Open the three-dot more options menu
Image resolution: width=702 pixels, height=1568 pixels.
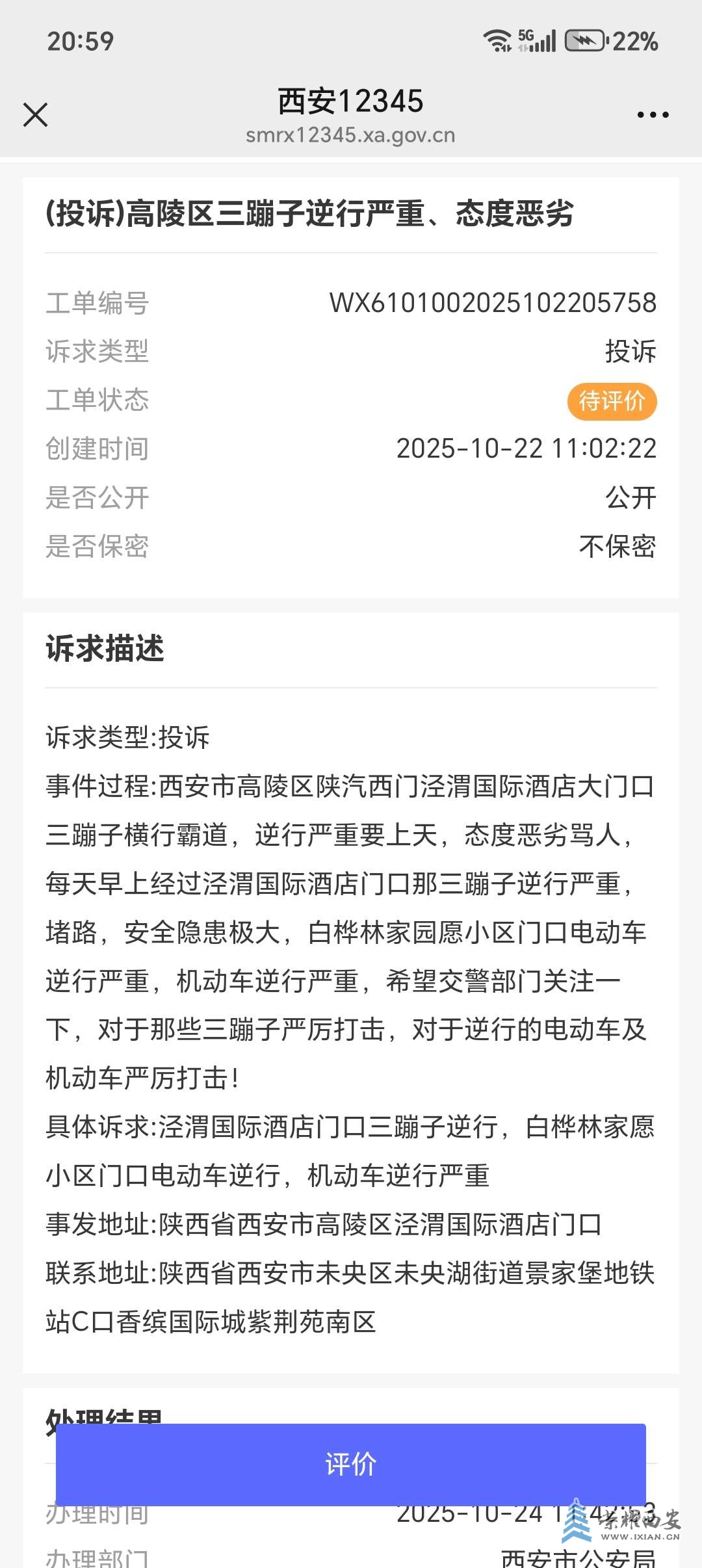pyautogui.click(x=653, y=115)
